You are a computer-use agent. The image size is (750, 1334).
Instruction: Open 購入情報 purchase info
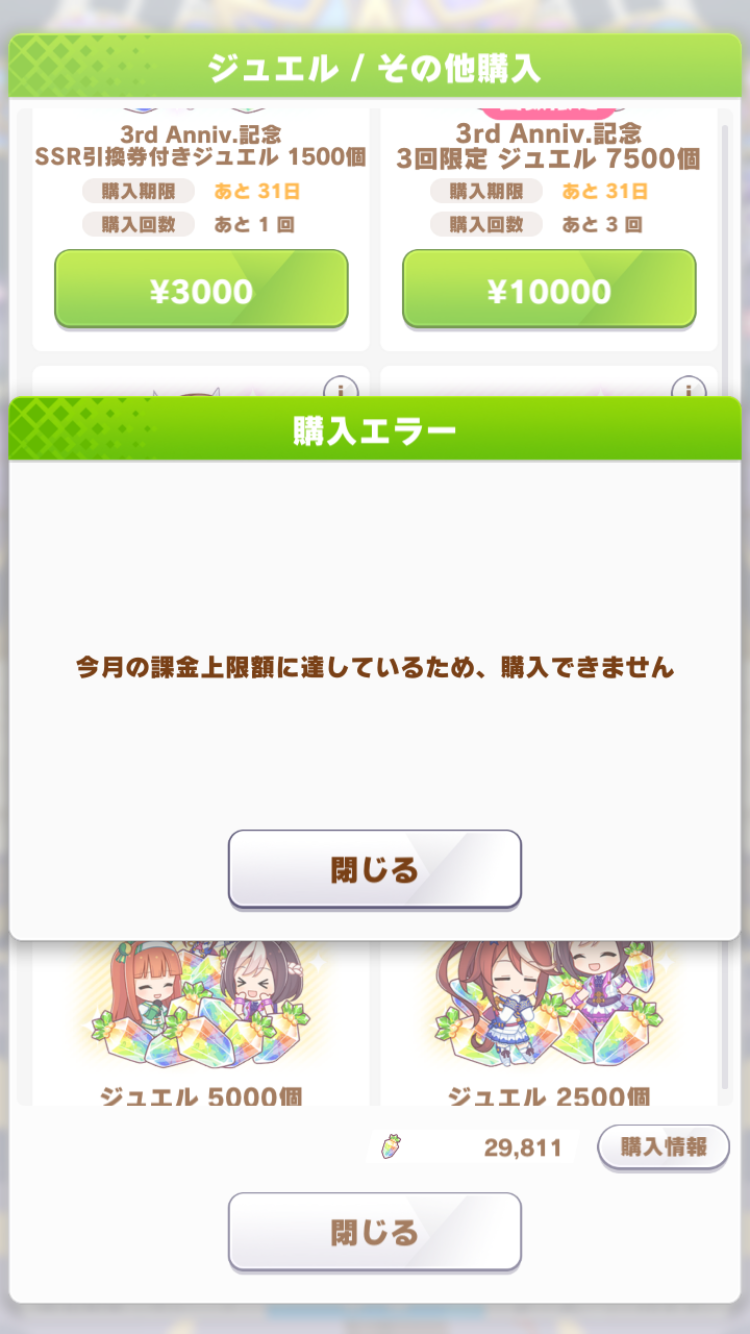(x=663, y=1147)
